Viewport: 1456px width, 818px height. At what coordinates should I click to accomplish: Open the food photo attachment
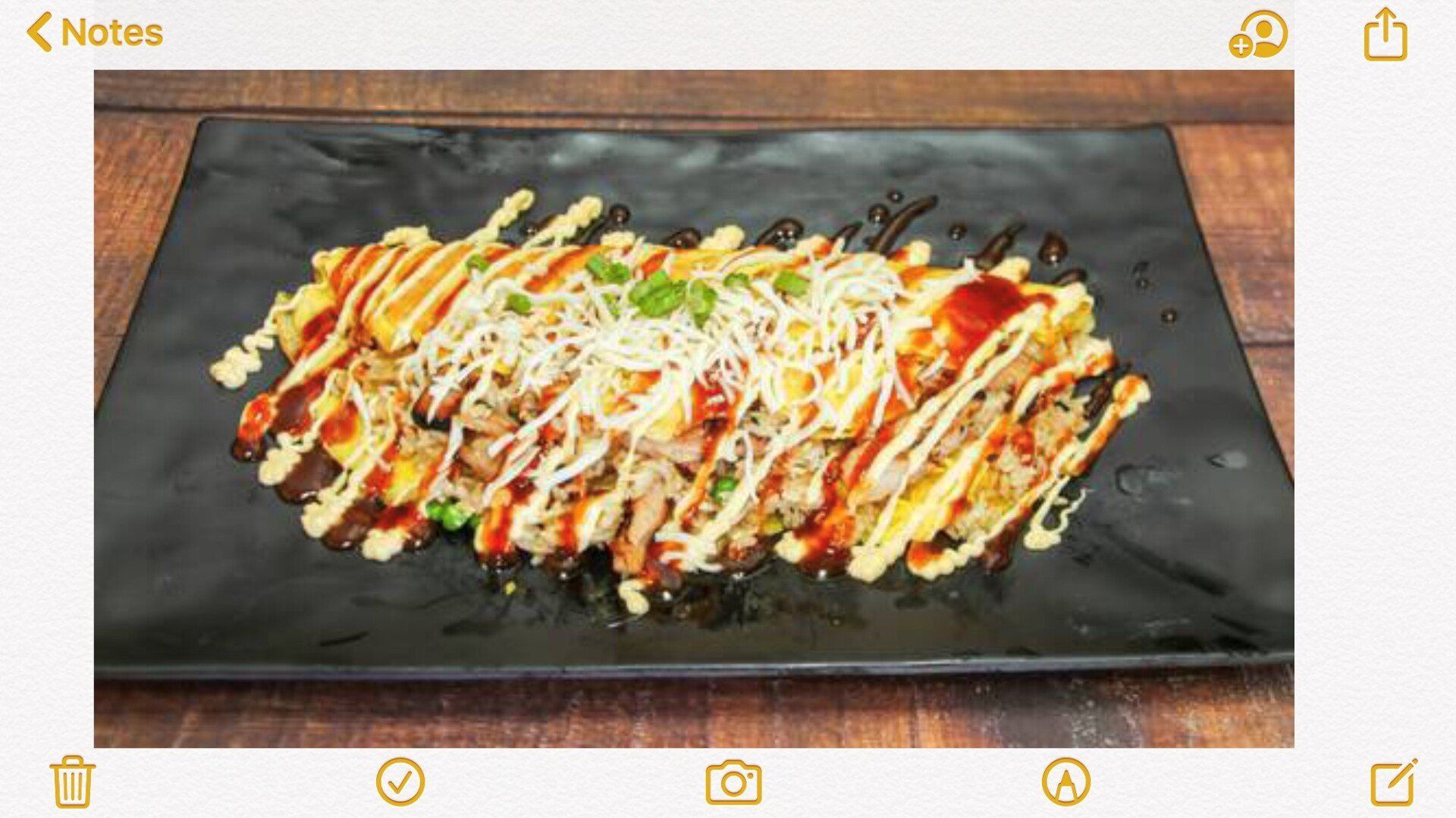694,409
